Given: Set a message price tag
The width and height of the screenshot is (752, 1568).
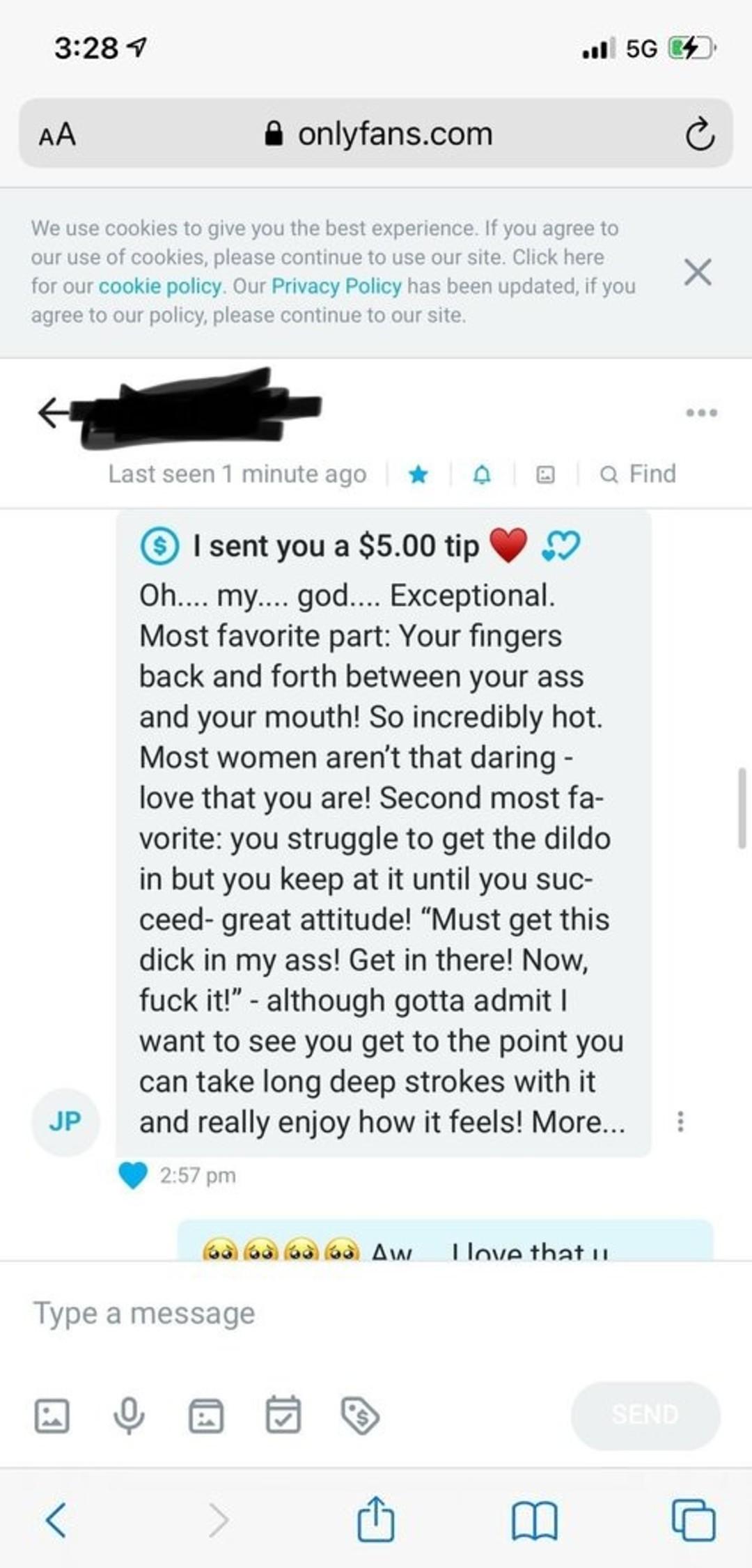Looking at the screenshot, I should click(x=360, y=1416).
